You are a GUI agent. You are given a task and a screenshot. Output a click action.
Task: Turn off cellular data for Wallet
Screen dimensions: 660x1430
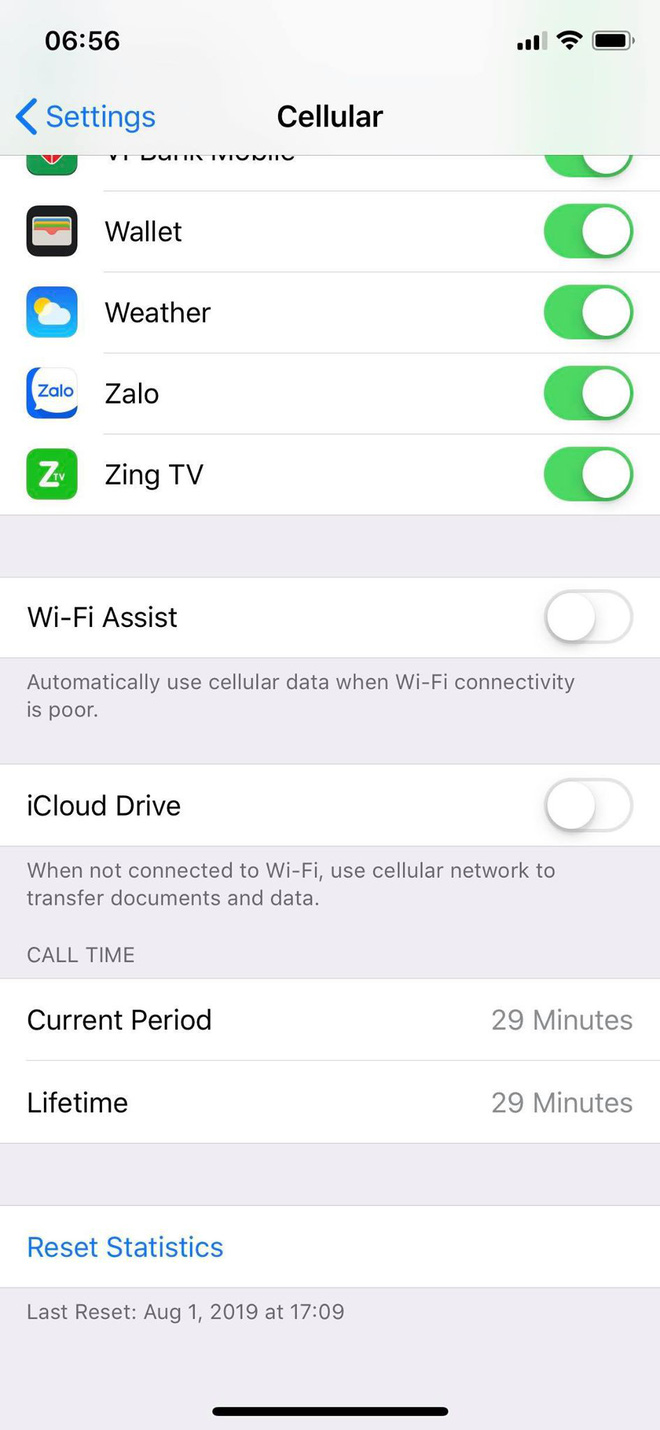588,232
